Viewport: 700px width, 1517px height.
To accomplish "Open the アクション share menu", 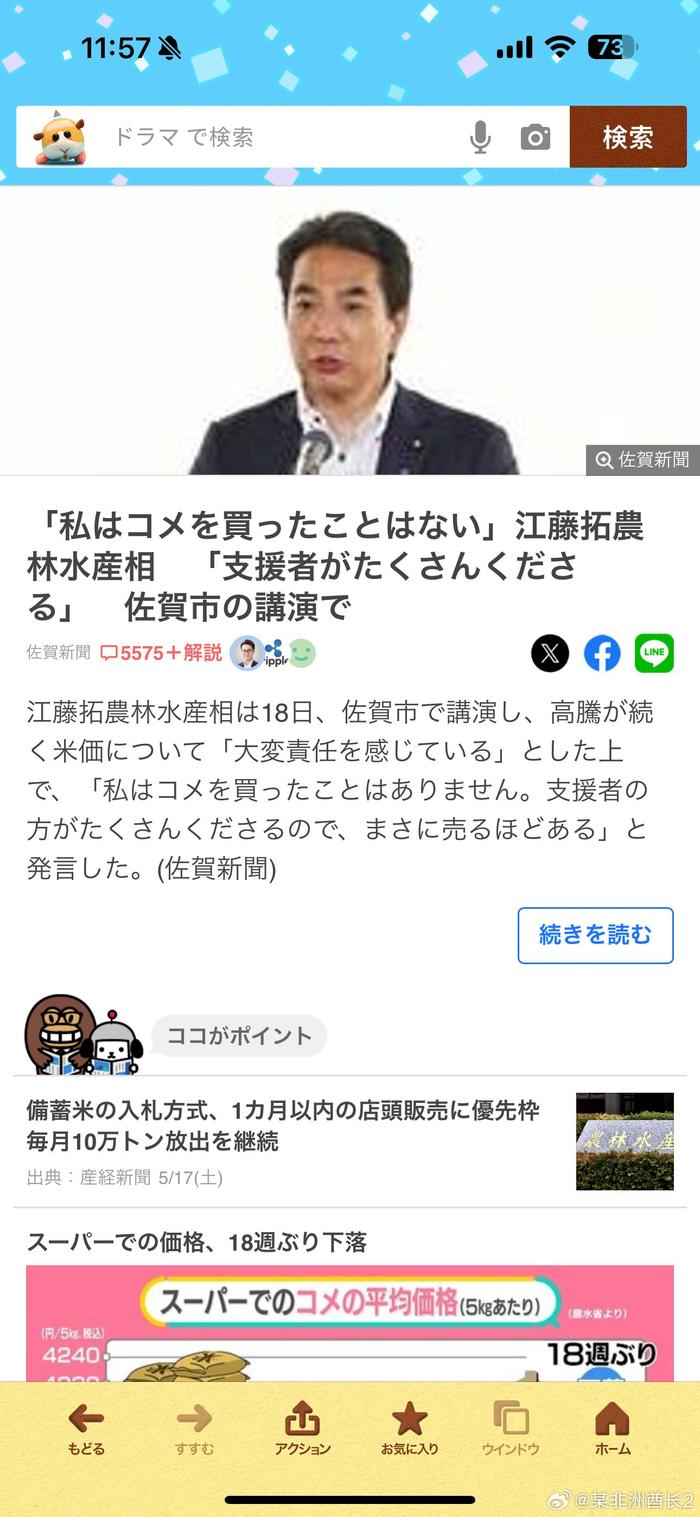I will 302,1428.
